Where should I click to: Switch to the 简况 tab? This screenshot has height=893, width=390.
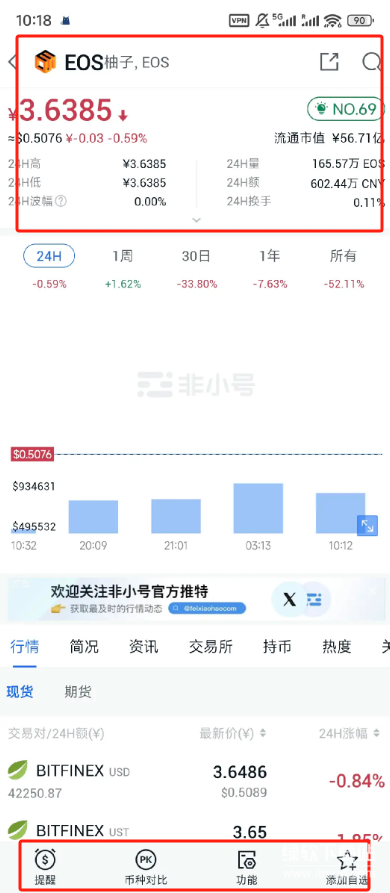click(84, 646)
